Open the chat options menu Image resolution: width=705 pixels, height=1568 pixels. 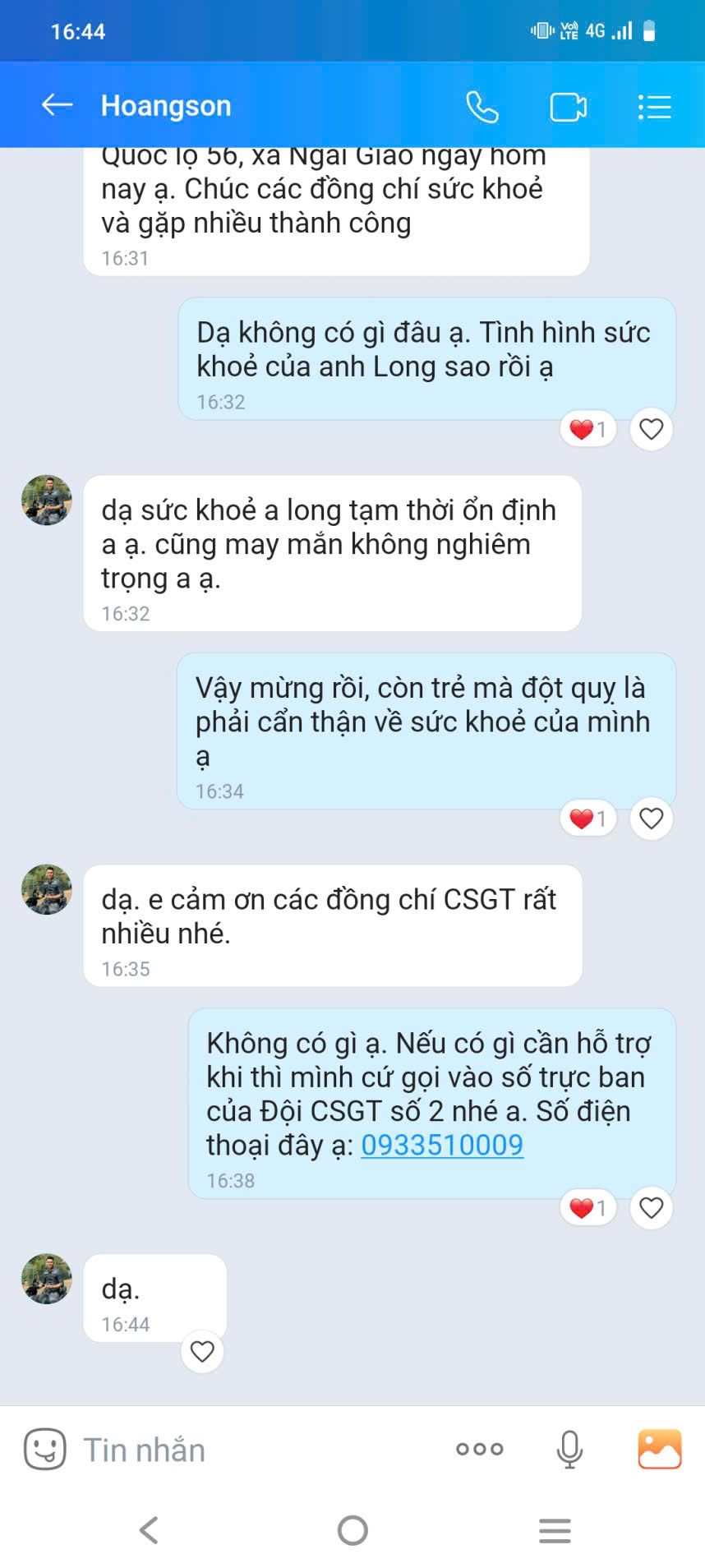click(x=655, y=107)
